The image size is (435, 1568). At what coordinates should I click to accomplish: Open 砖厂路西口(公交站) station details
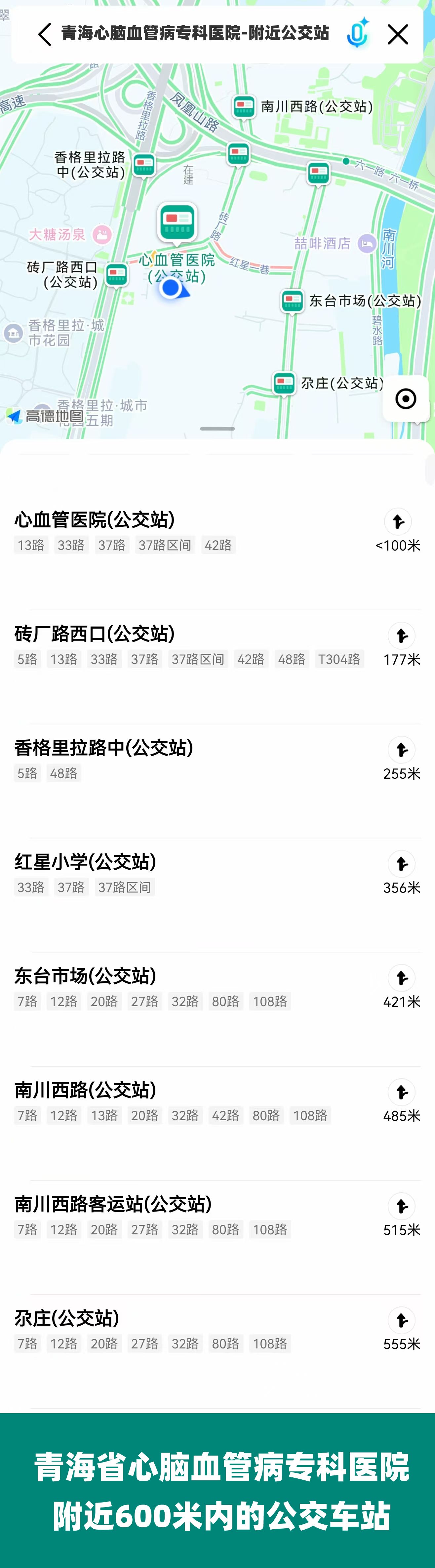pos(95,634)
